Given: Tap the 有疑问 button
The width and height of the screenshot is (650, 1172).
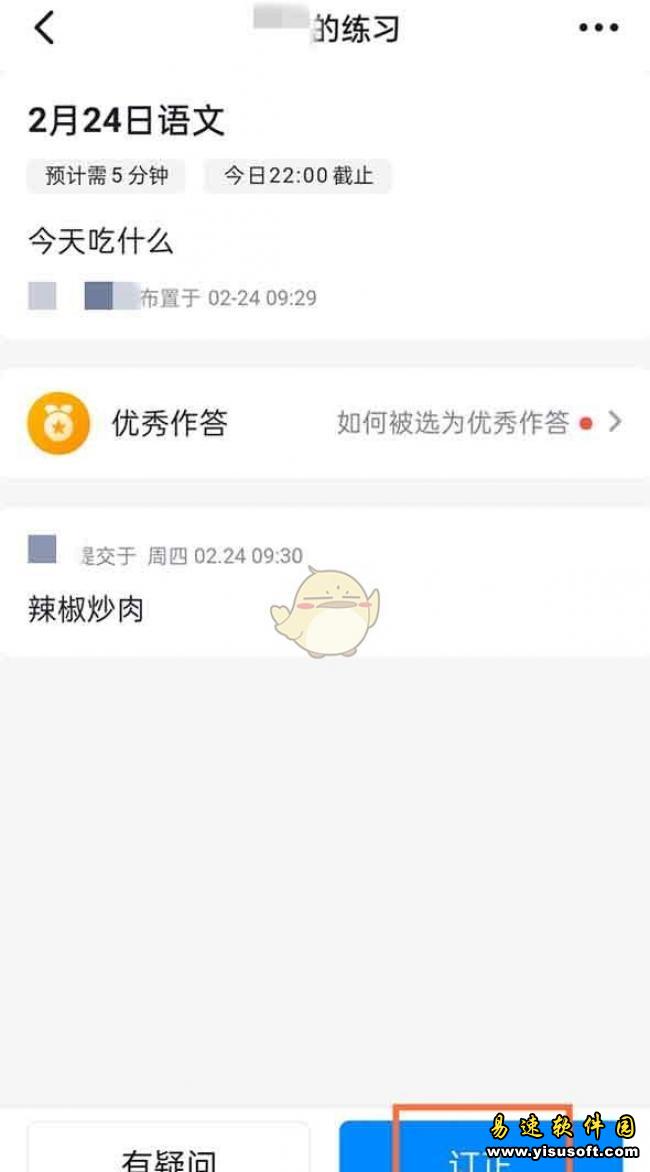Looking at the screenshot, I should (168, 1152).
